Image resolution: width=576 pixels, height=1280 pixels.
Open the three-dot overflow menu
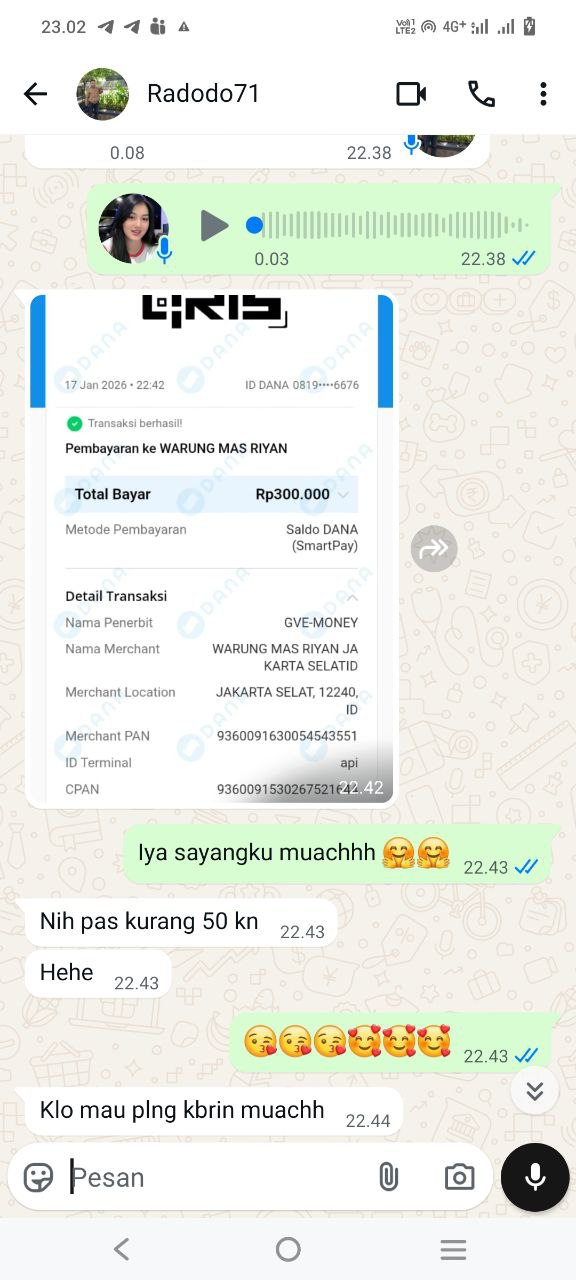point(543,94)
